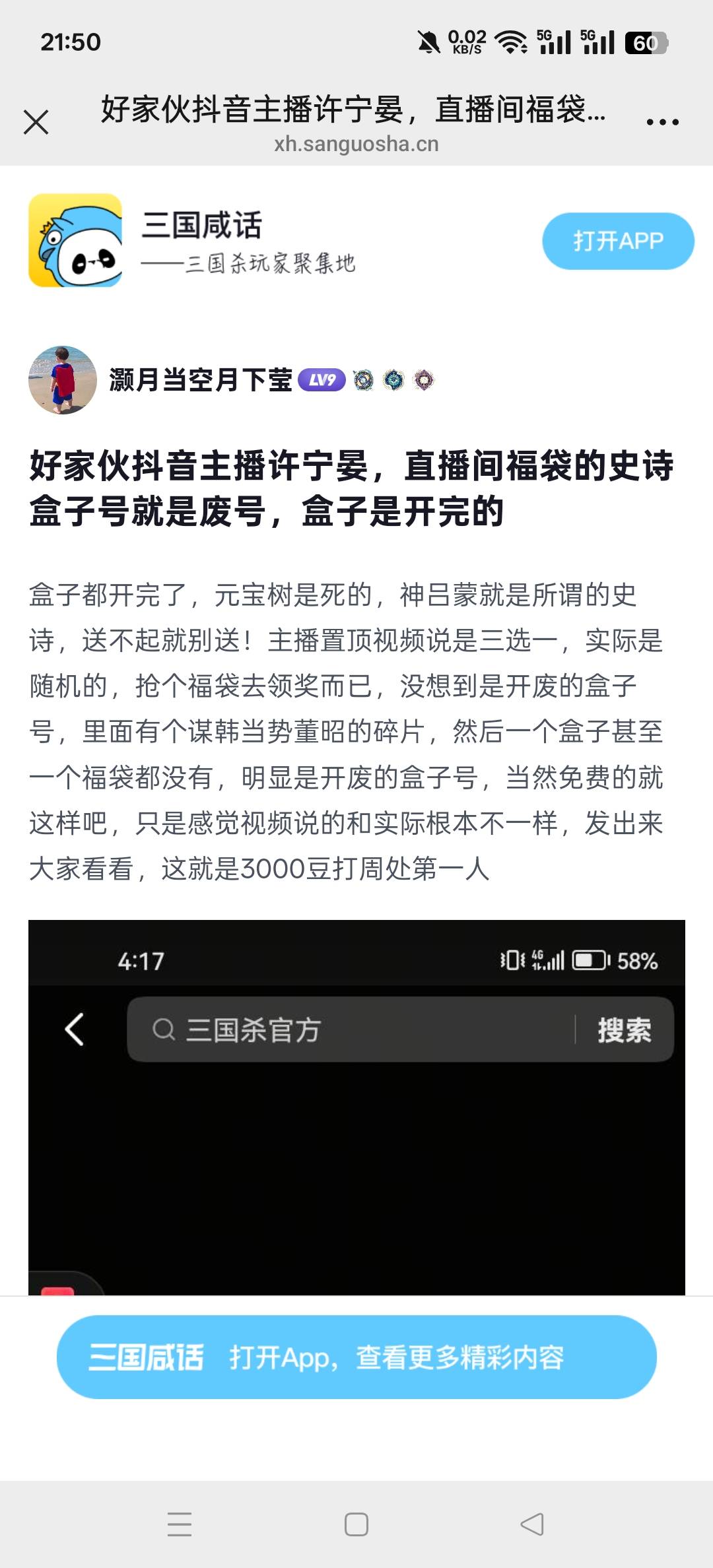Open the embedded screenshot image in the post

tap(356, 1107)
